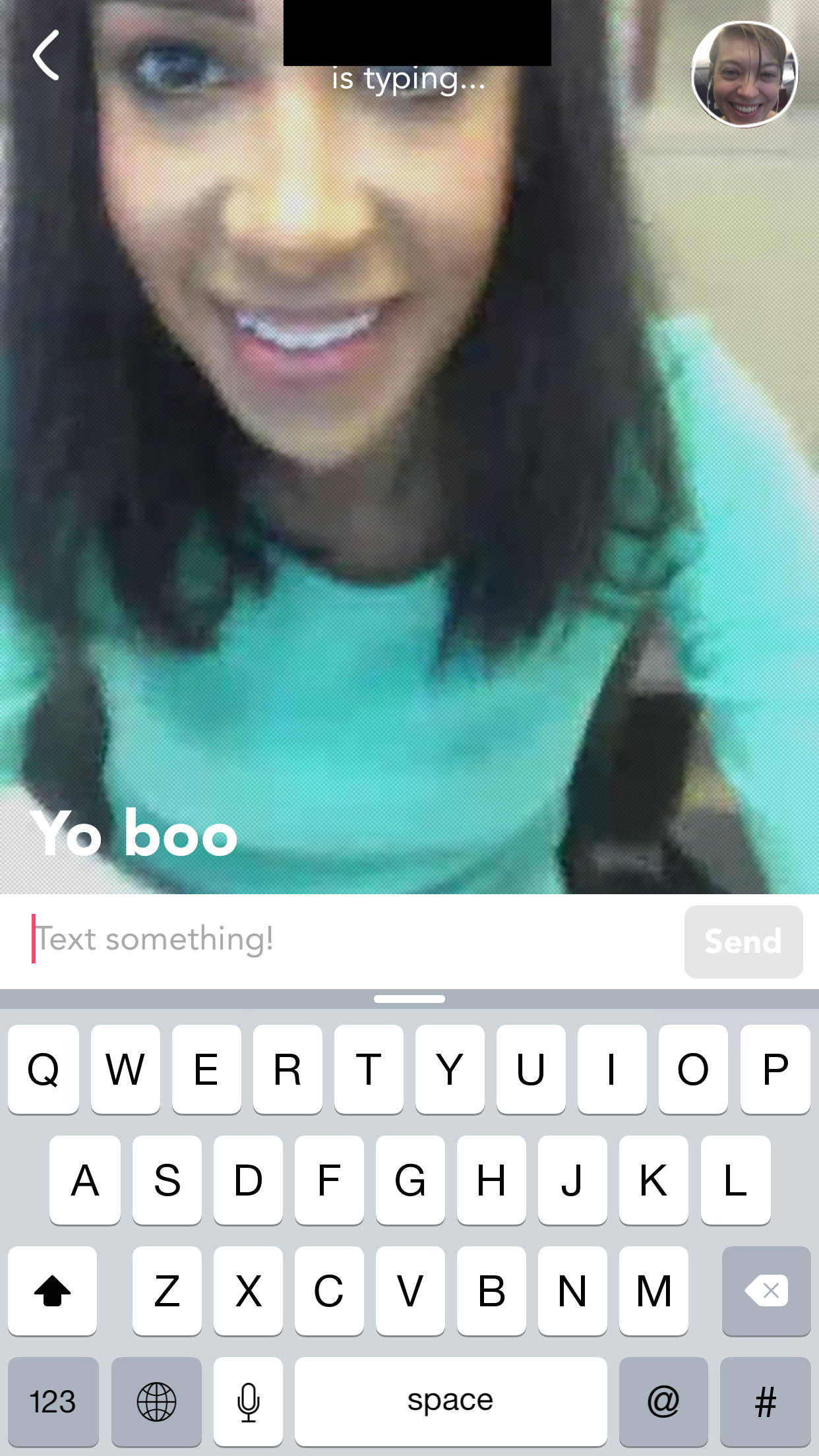The height and width of the screenshot is (1456, 819).
Task: Insert the @ symbol from keyboard
Action: [x=663, y=1401]
